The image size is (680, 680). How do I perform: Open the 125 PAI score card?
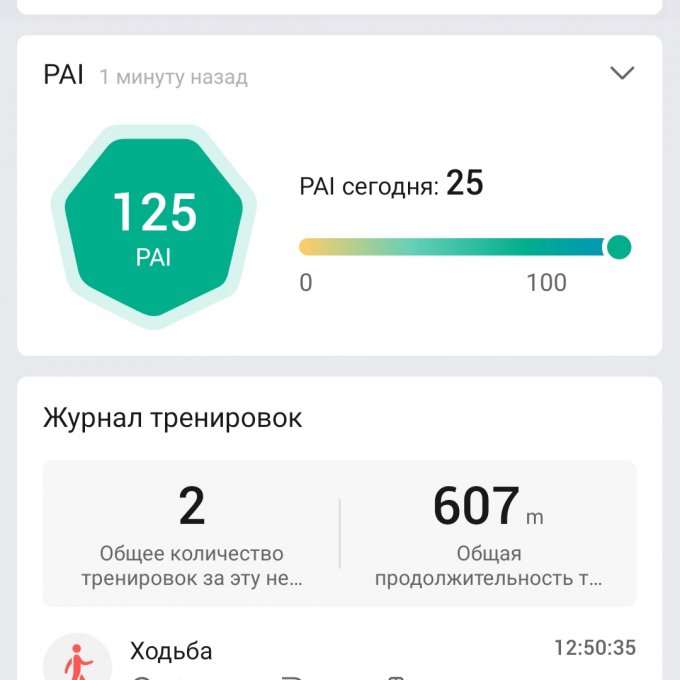tap(154, 227)
